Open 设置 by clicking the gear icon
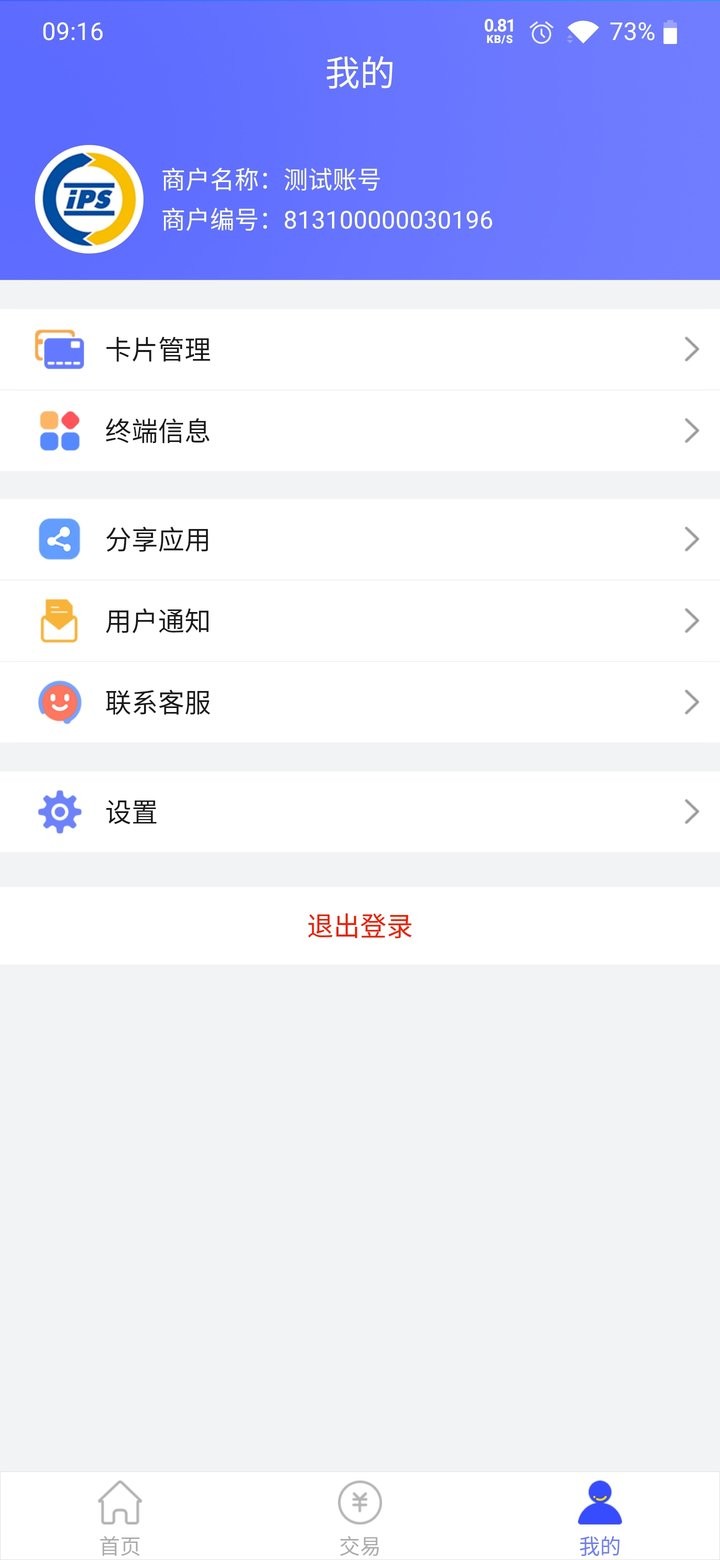The width and height of the screenshot is (720, 1560). [x=59, y=811]
